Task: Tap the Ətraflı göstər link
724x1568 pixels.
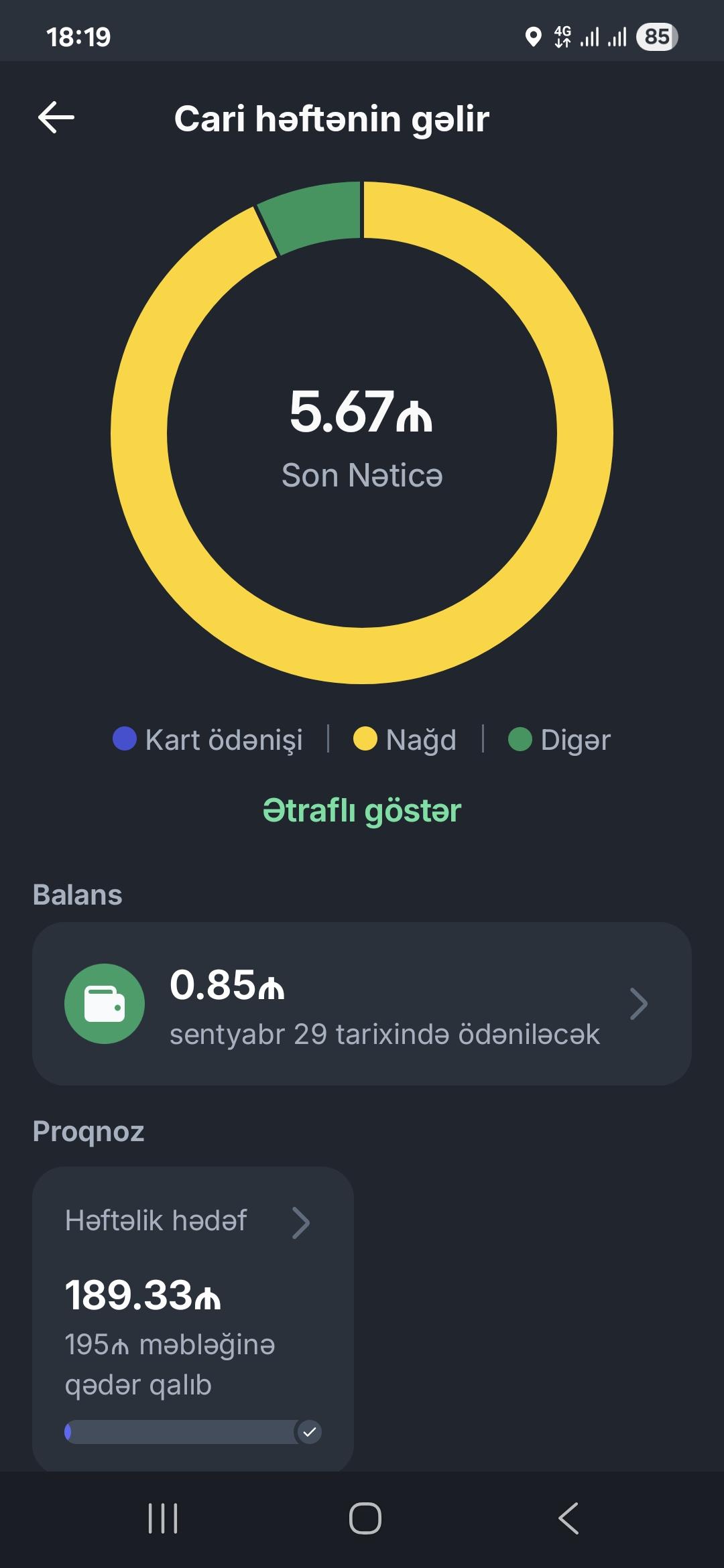Action: click(x=362, y=811)
